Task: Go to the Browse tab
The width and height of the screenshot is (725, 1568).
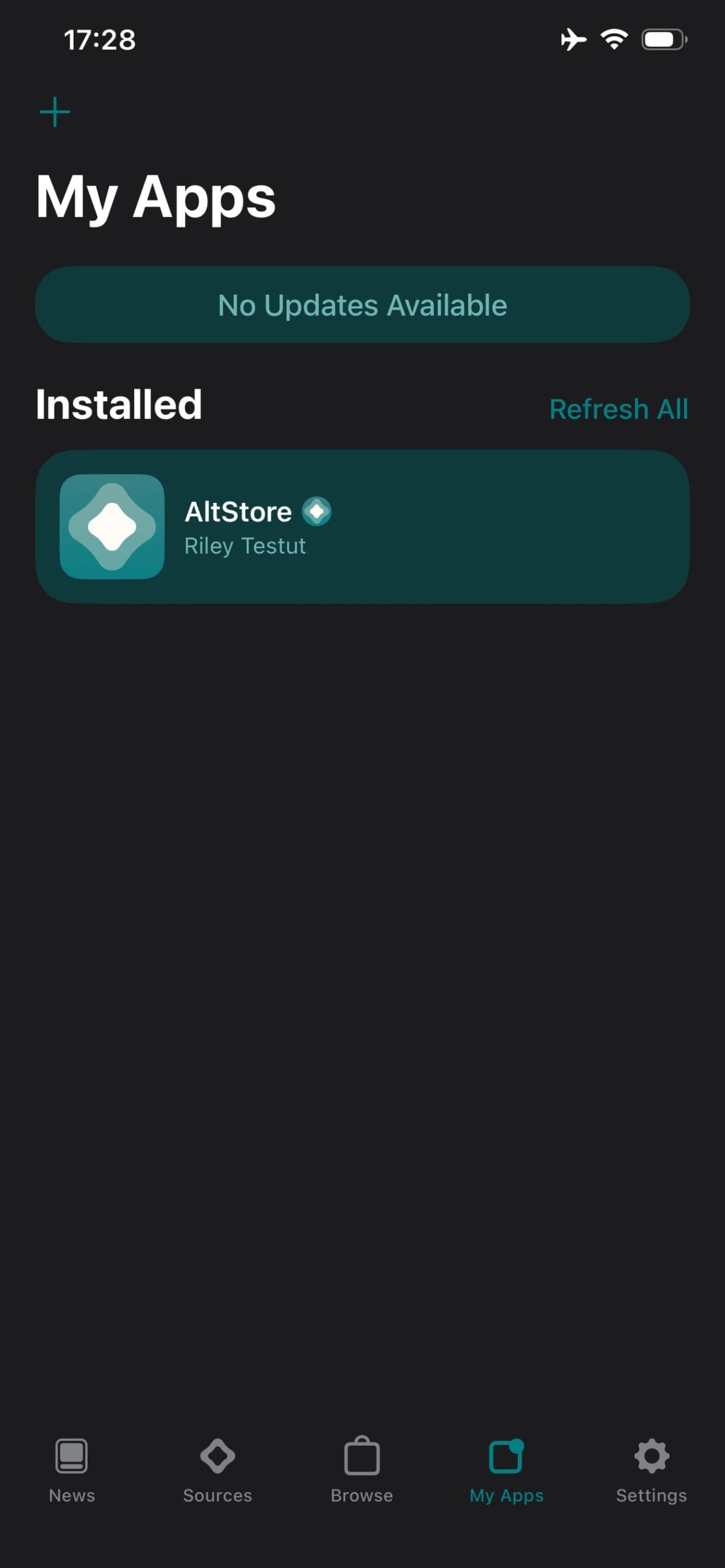Action: click(x=362, y=1470)
